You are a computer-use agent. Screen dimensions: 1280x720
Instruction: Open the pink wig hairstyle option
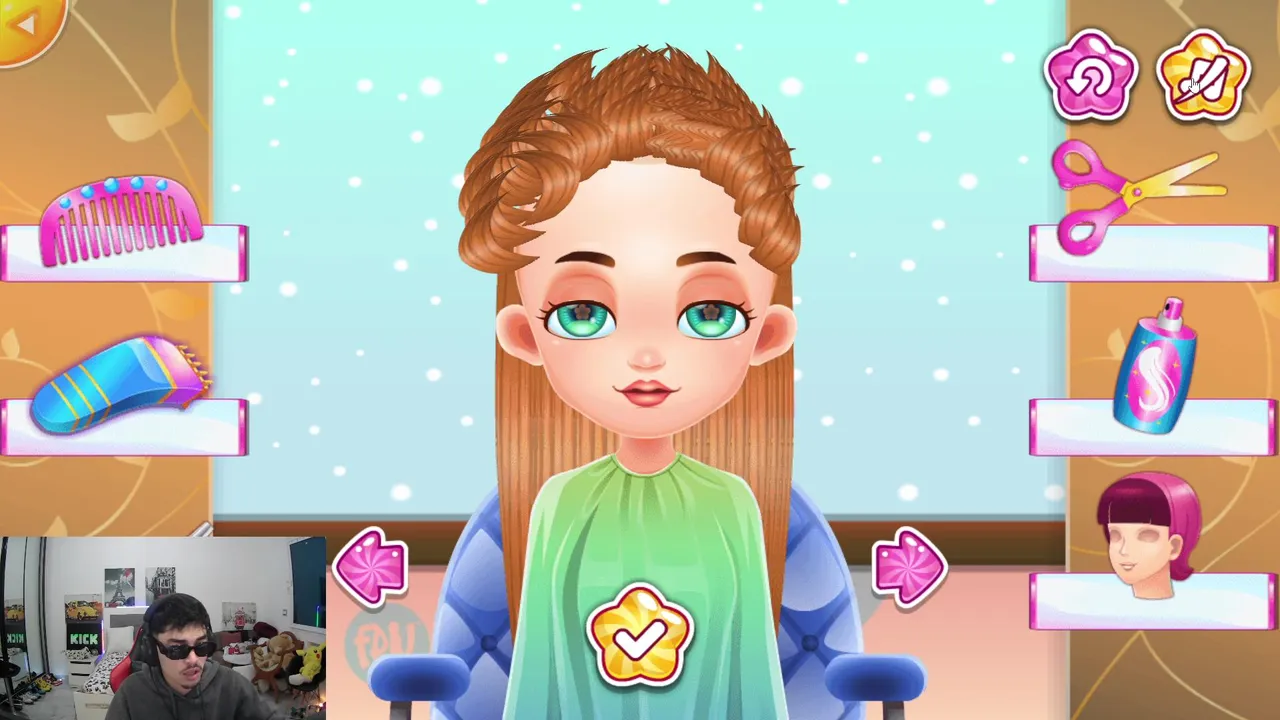(1150, 537)
